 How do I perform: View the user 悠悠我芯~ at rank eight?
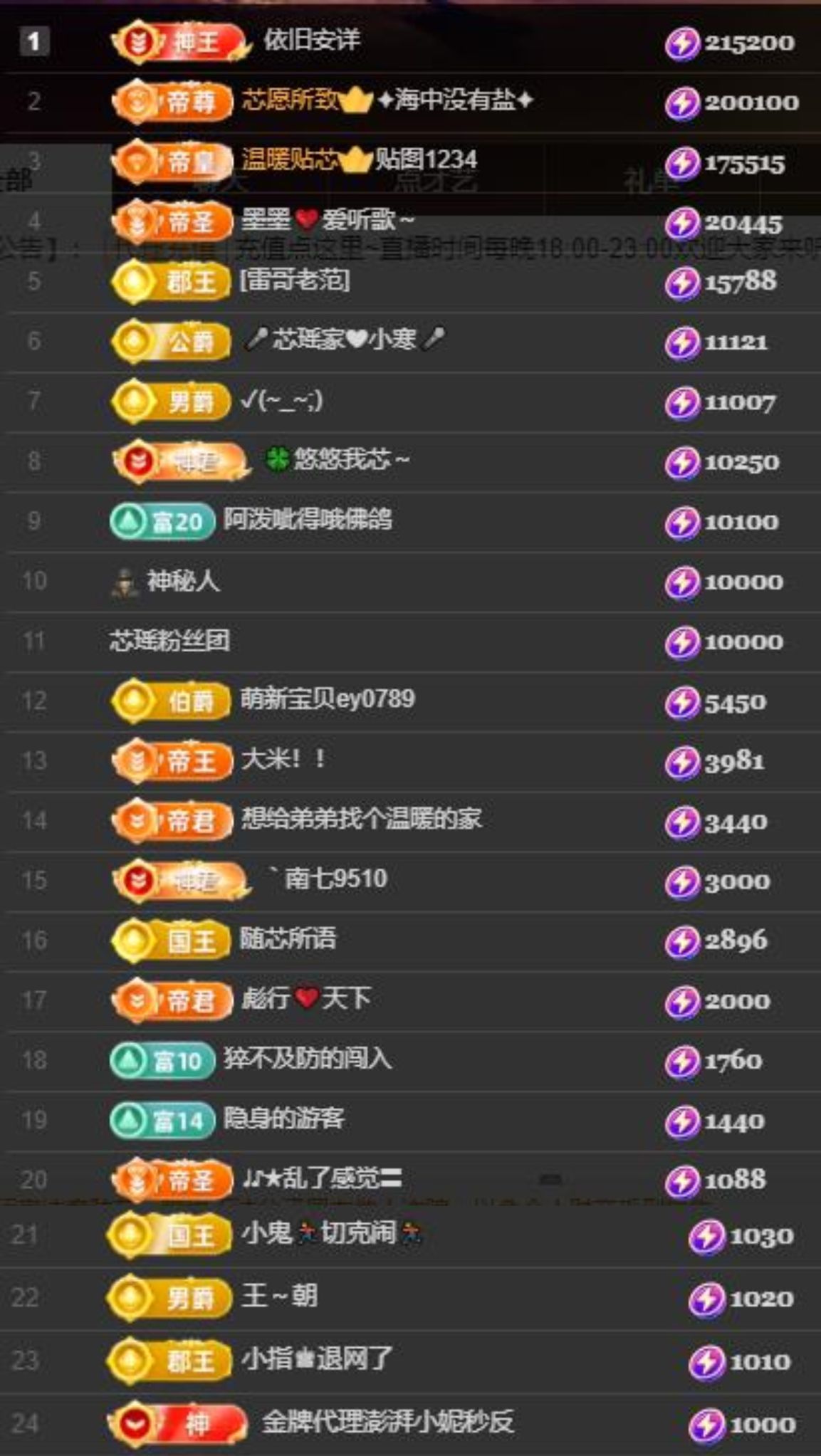tap(337, 460)
